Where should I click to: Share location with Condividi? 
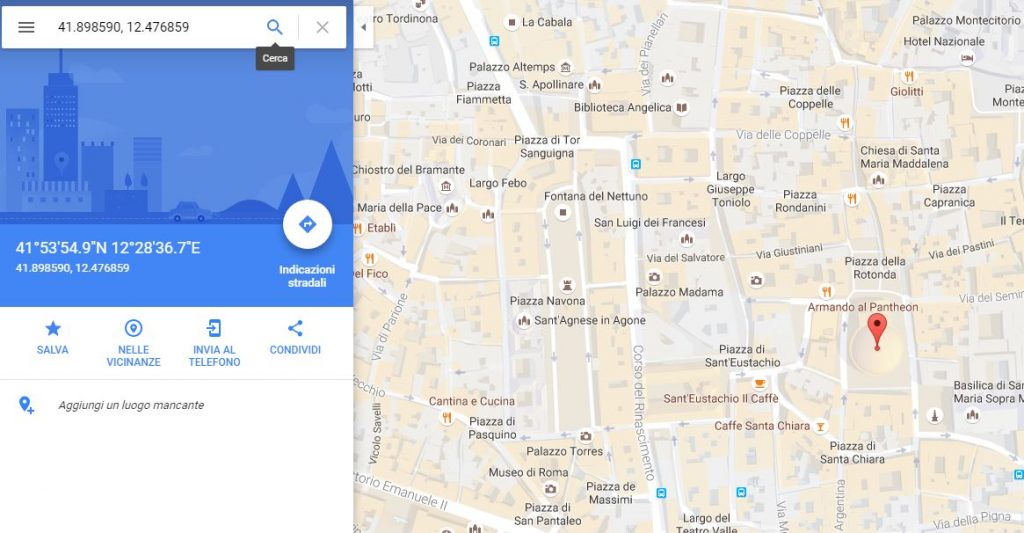pyautogui.click(x=295, y=338)
